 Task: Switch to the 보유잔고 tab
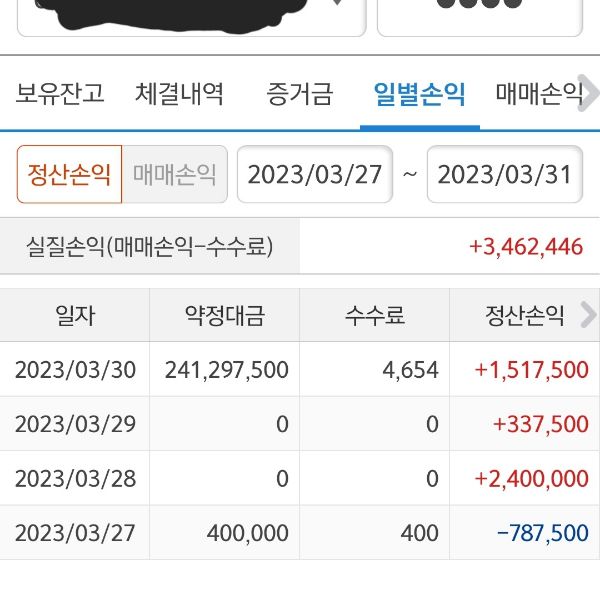point(60,95)
